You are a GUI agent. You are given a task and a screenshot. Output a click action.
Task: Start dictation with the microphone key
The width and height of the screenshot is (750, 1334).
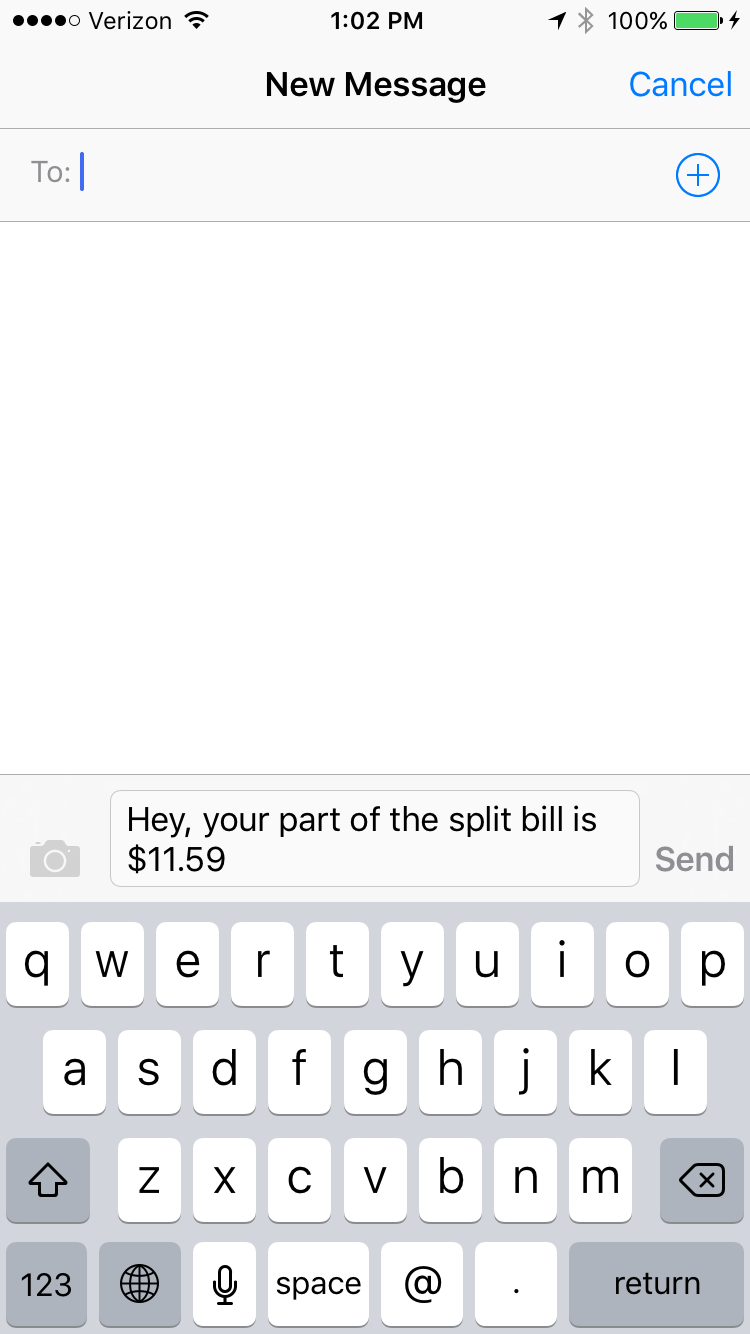(225, 1284)
